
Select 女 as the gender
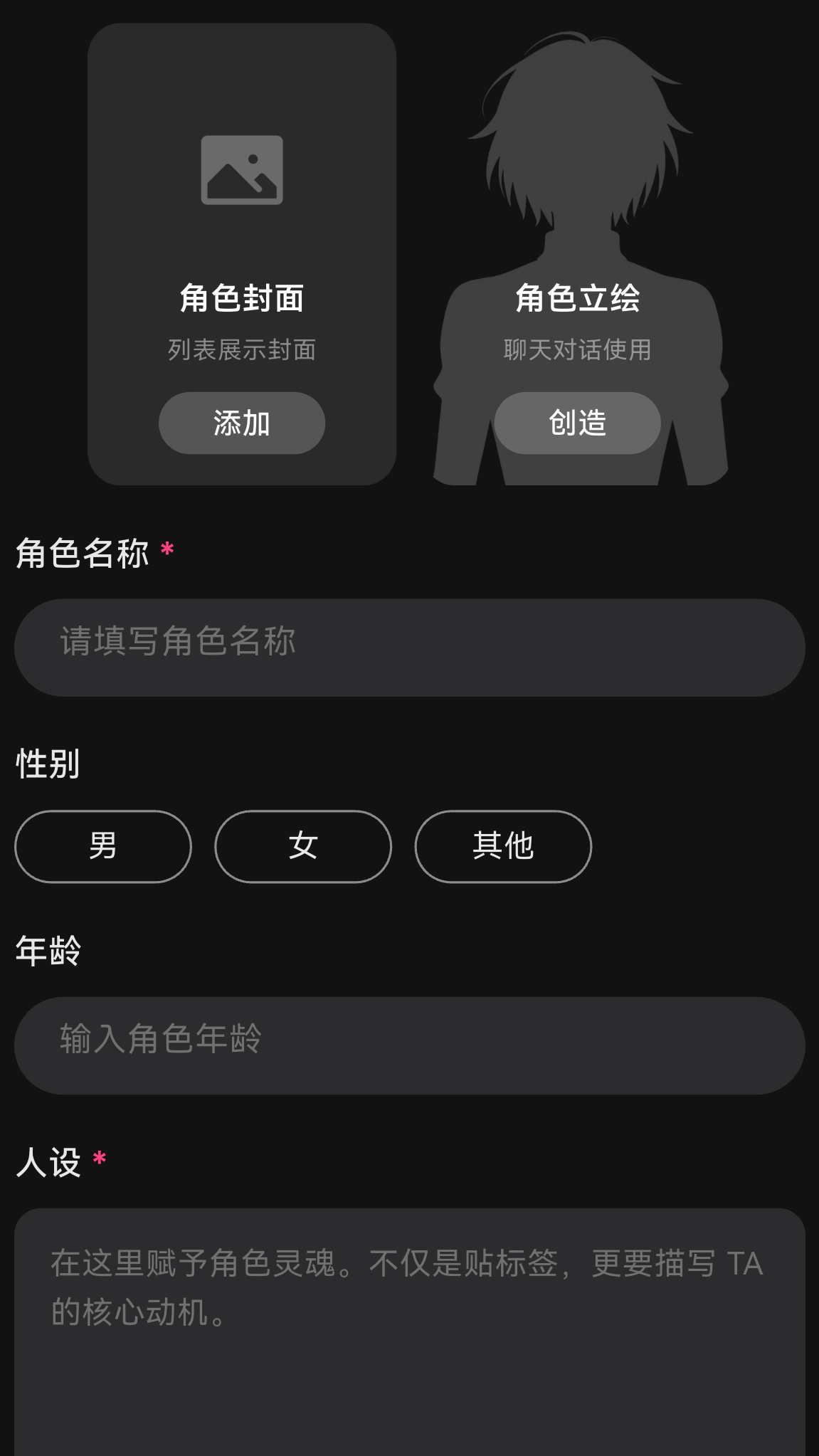click(x=303, y=846)
